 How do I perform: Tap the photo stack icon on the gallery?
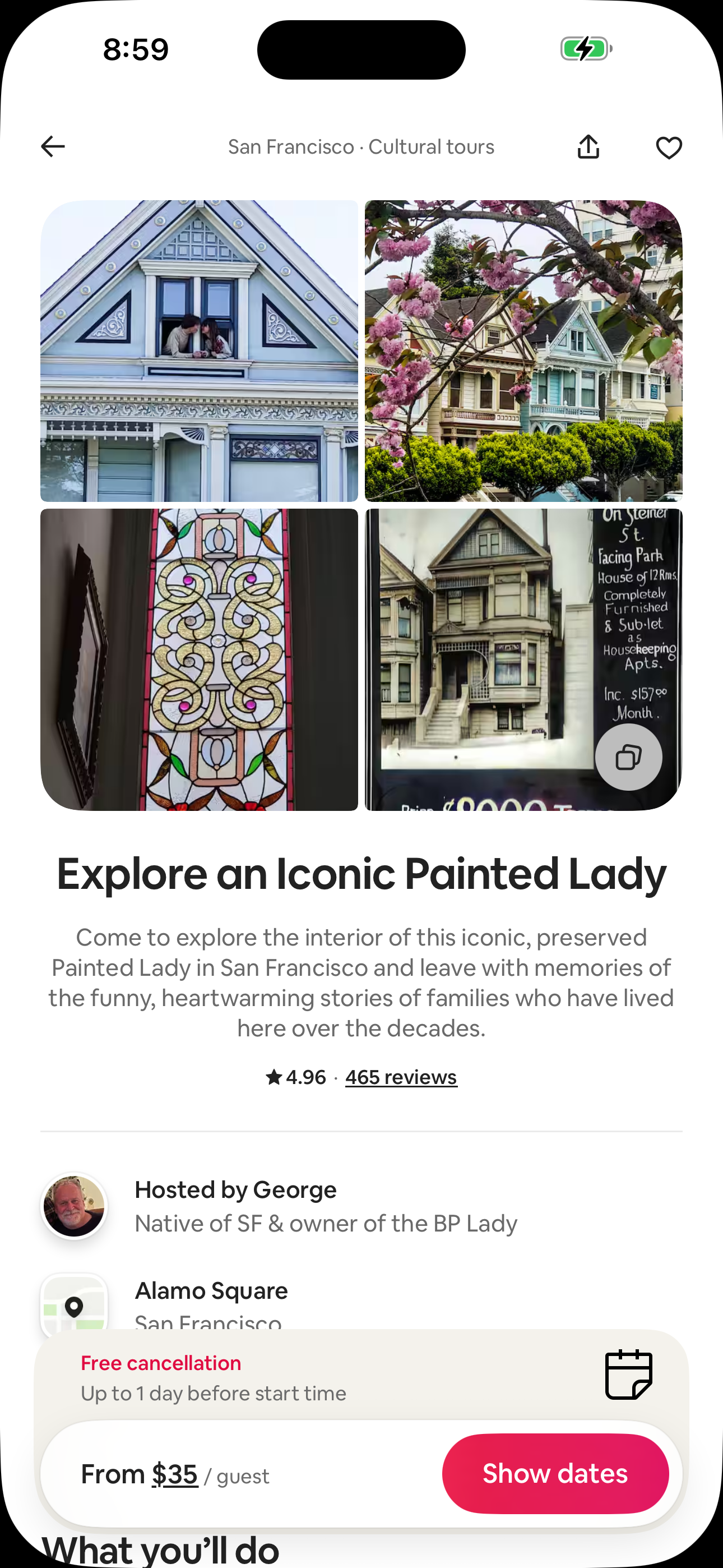pos(629,757)
